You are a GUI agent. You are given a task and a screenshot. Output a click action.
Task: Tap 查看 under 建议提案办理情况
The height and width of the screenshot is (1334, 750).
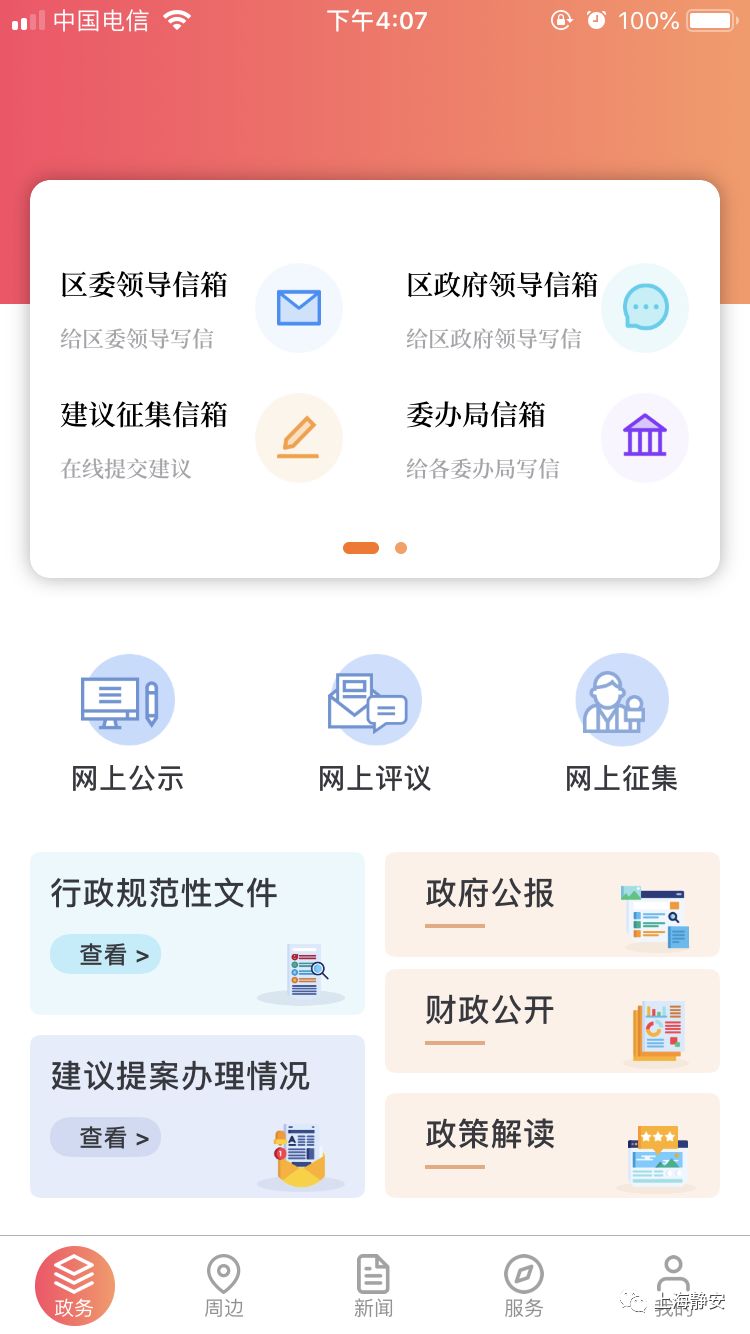click(x=105, y=1137)
